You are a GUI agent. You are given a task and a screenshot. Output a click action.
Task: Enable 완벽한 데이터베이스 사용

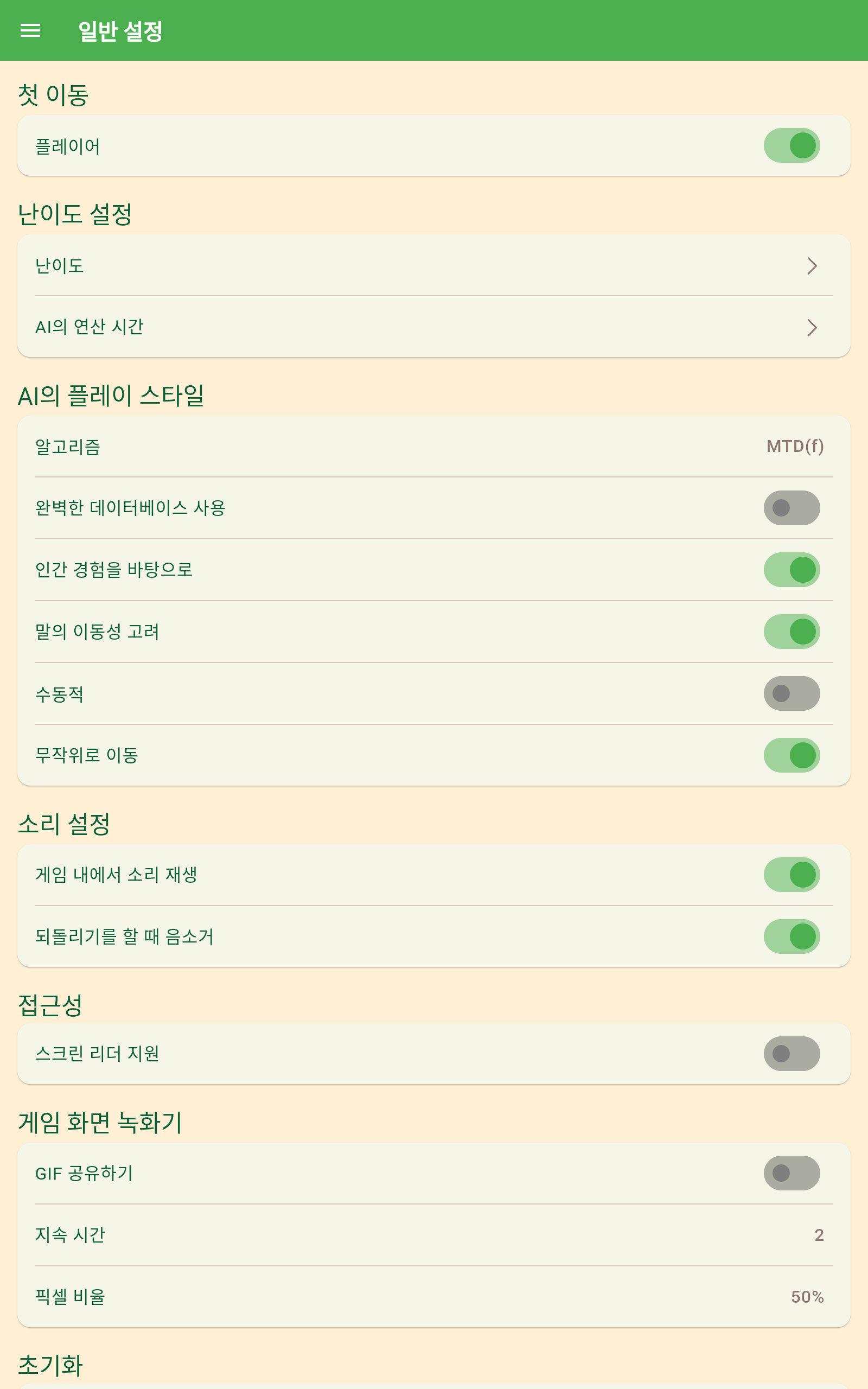pyautogui.click(x=791, y=508)
